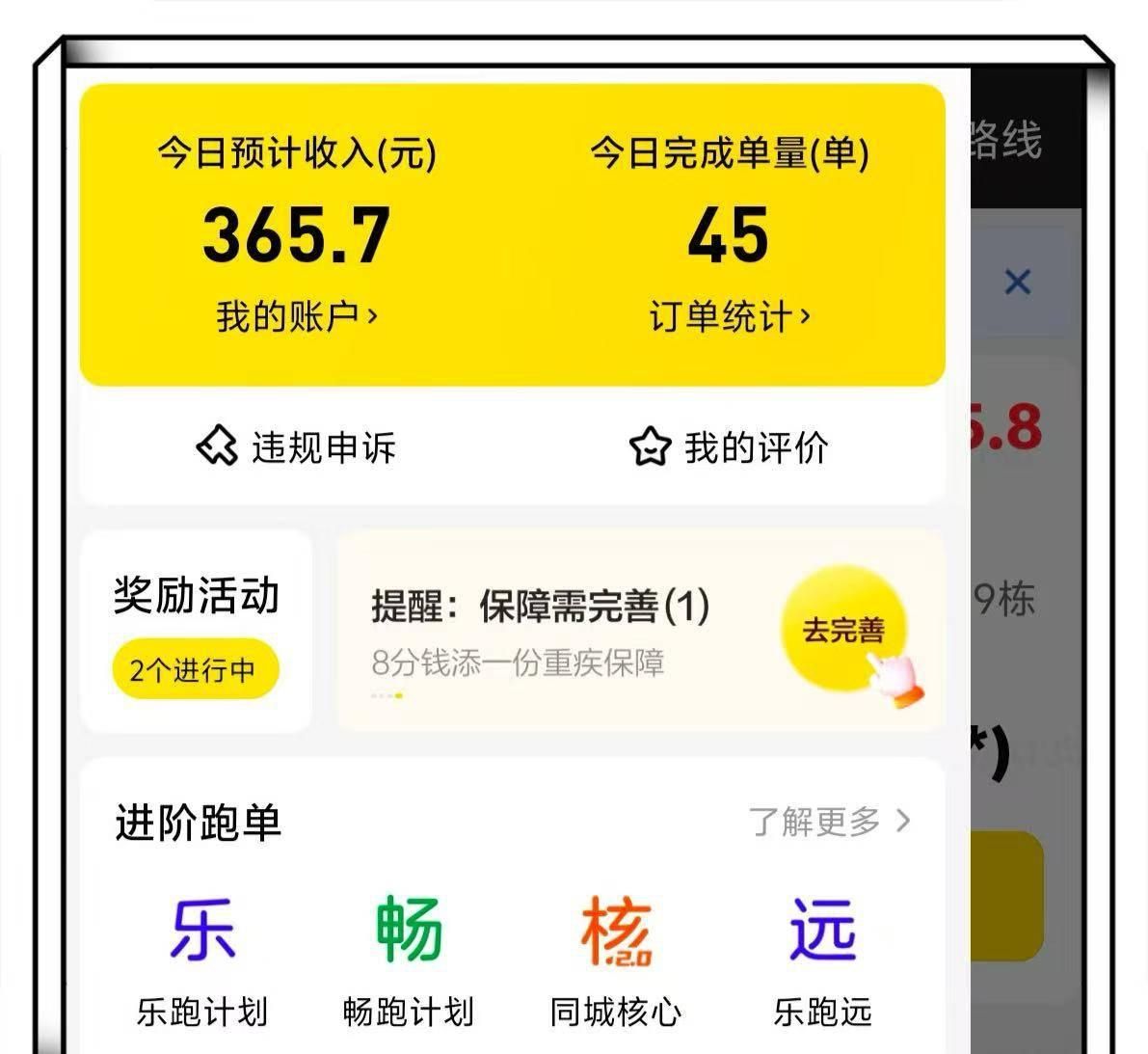Tap the 去完善 button on the reminder
This screenshot has width=1148, height=1054.
pyautogui.click(x=842, y=631)
